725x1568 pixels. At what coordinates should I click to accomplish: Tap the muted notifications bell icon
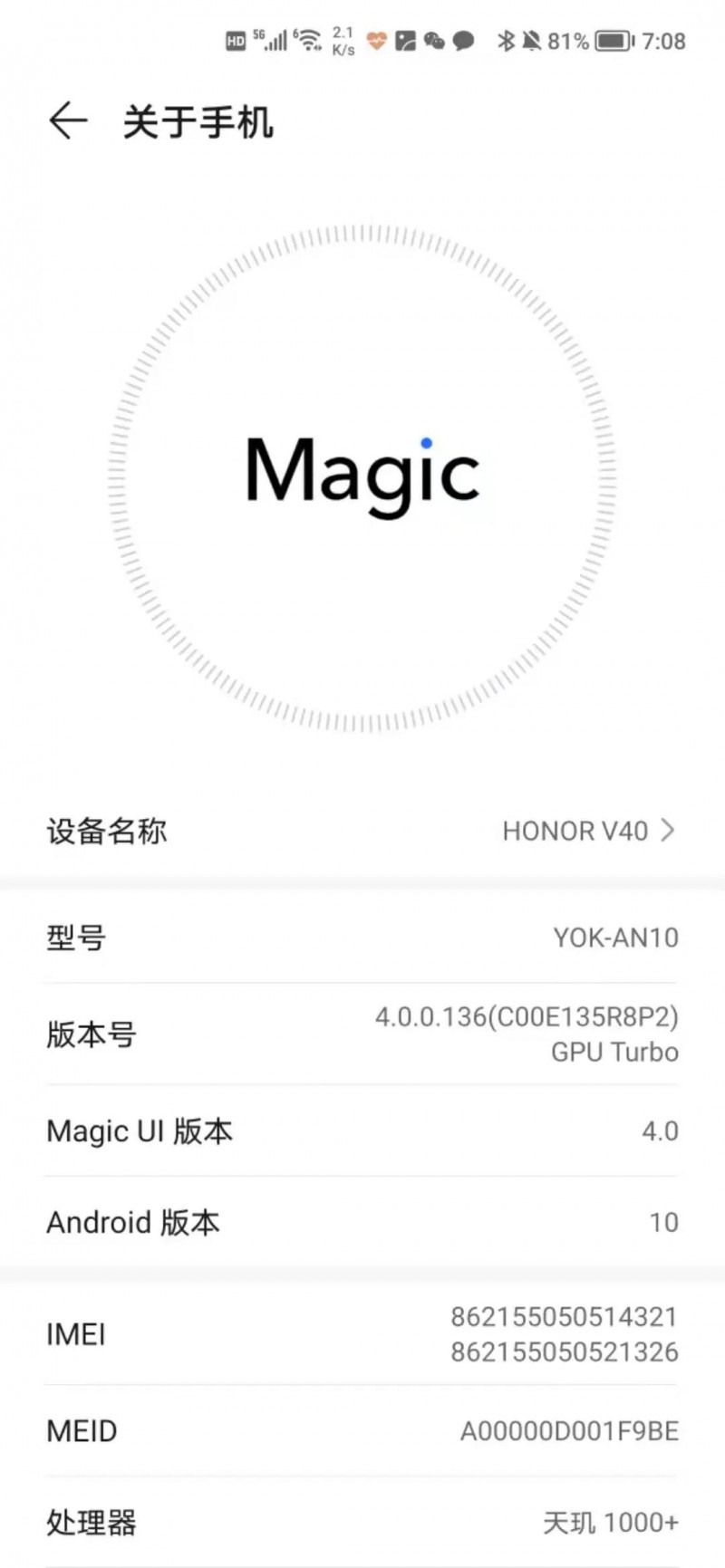533,40
